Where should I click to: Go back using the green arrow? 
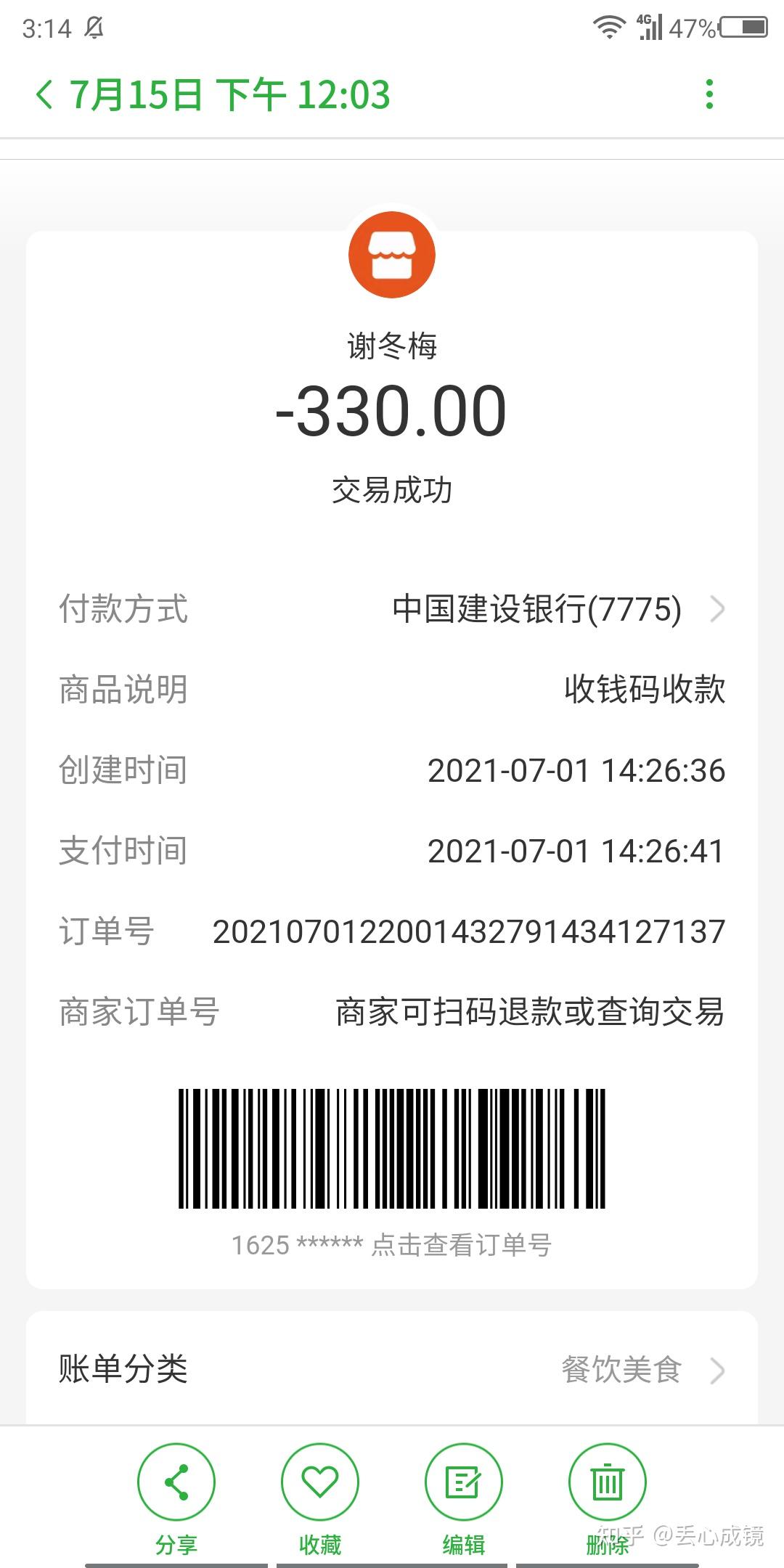point(44,95)
